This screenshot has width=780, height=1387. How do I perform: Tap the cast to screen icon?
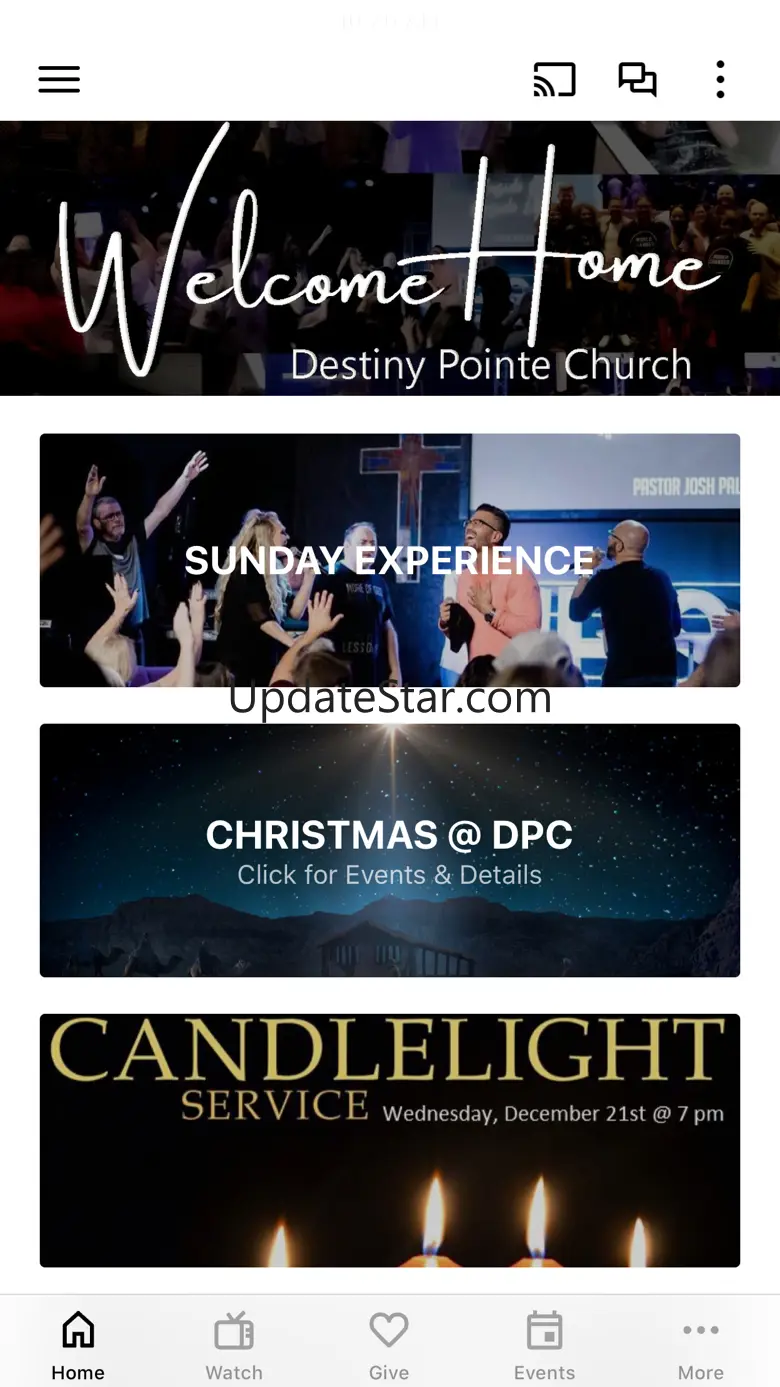point(554,80)
